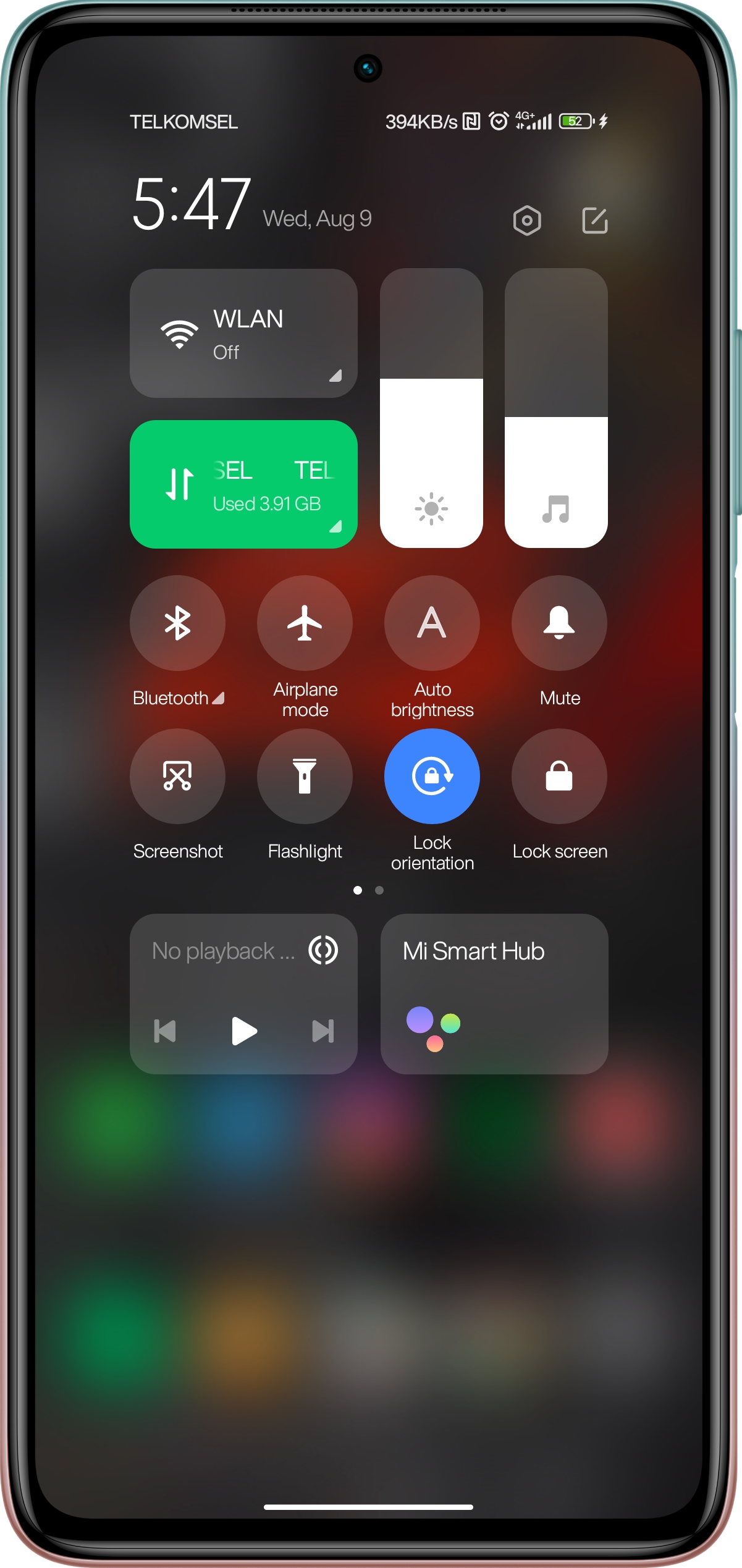Image resolution: width=742 pixels, height=1568 pixels.
Task: Play media in playback card
Action: (x=244, y=1031)
